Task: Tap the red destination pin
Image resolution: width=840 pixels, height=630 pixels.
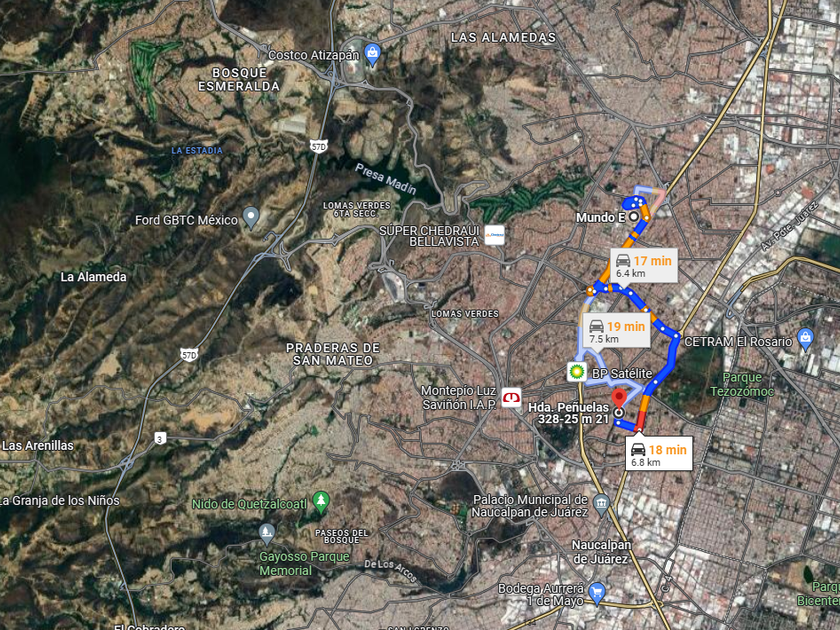Action: click(x=619, y=400)
